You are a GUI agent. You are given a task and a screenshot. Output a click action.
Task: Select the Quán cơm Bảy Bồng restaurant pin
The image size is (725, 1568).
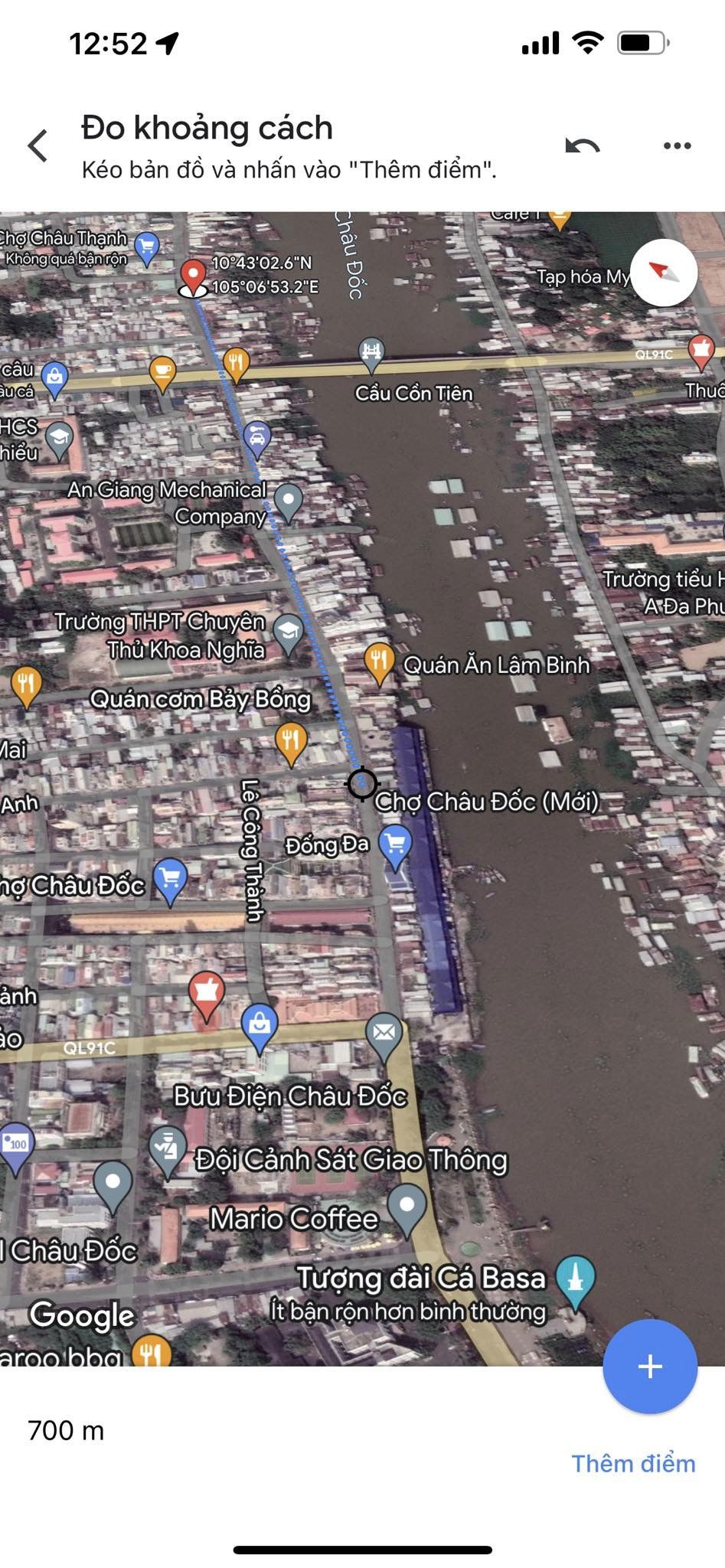pyautogui.click(x=291, y=740)
